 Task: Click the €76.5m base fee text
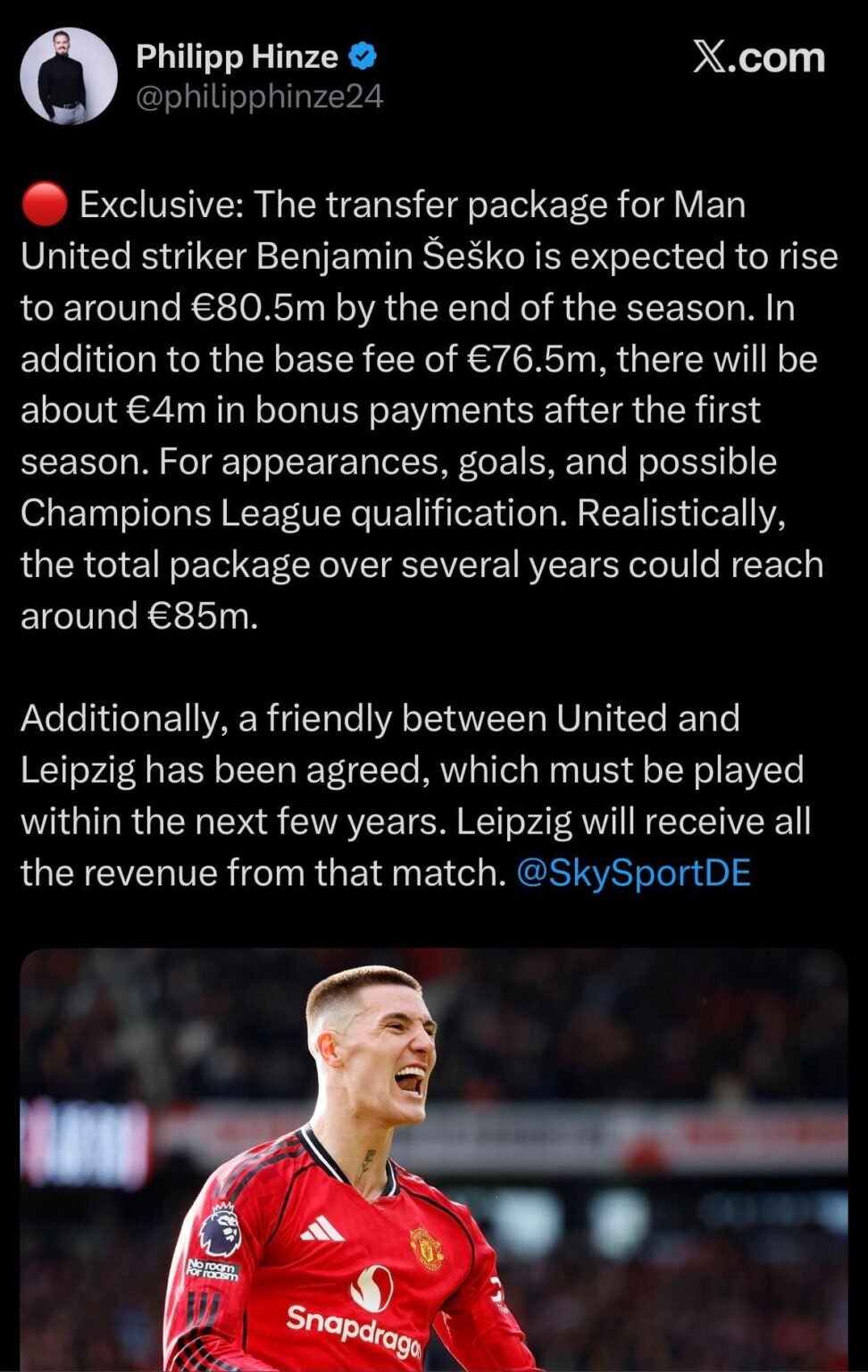(530, 358)
